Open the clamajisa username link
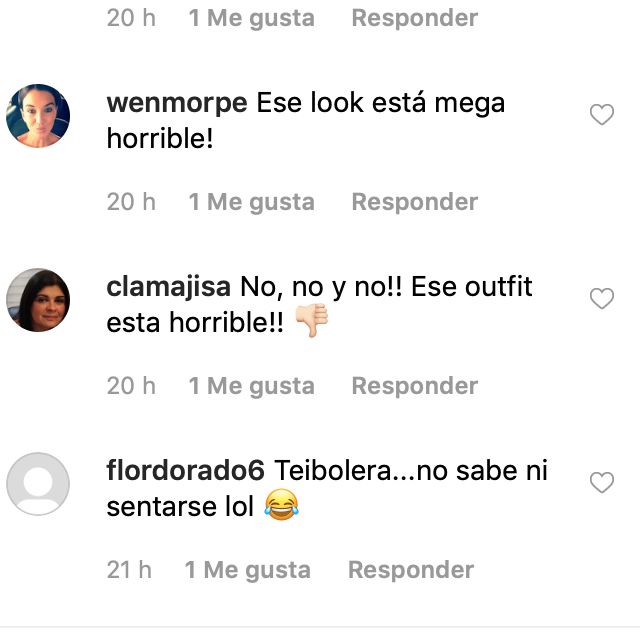The image size is (640, 634). coord(168,287)
